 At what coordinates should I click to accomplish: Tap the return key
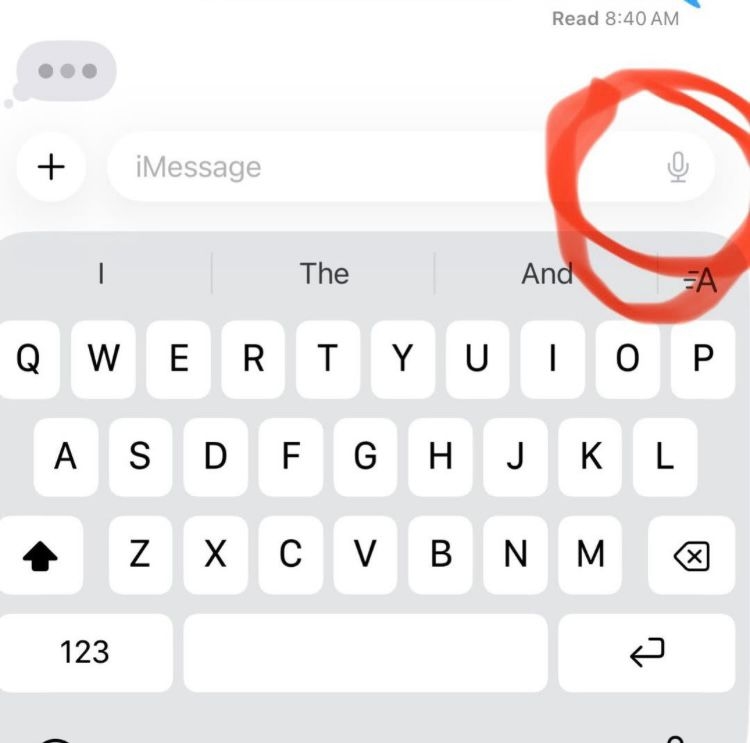coord(647,653)
